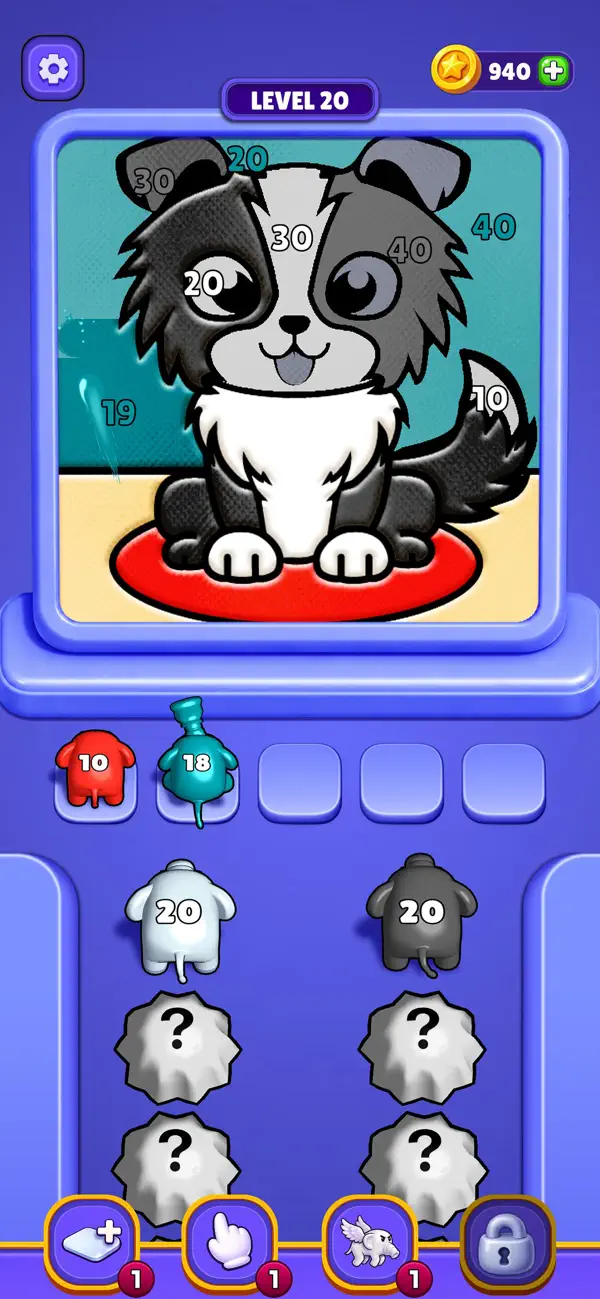Open the settings gear

(52, 69)
